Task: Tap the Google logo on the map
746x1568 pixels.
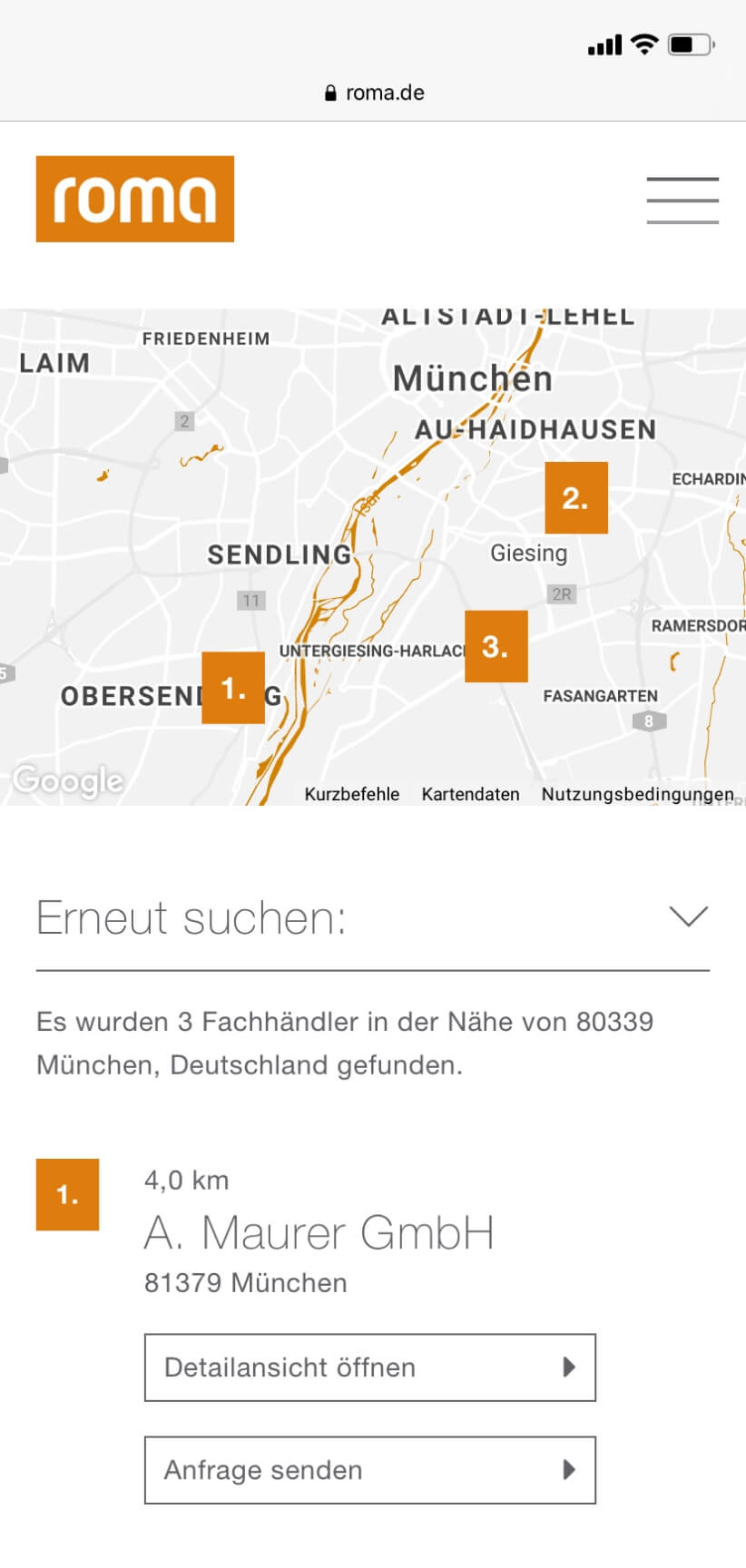Action: 69,780
